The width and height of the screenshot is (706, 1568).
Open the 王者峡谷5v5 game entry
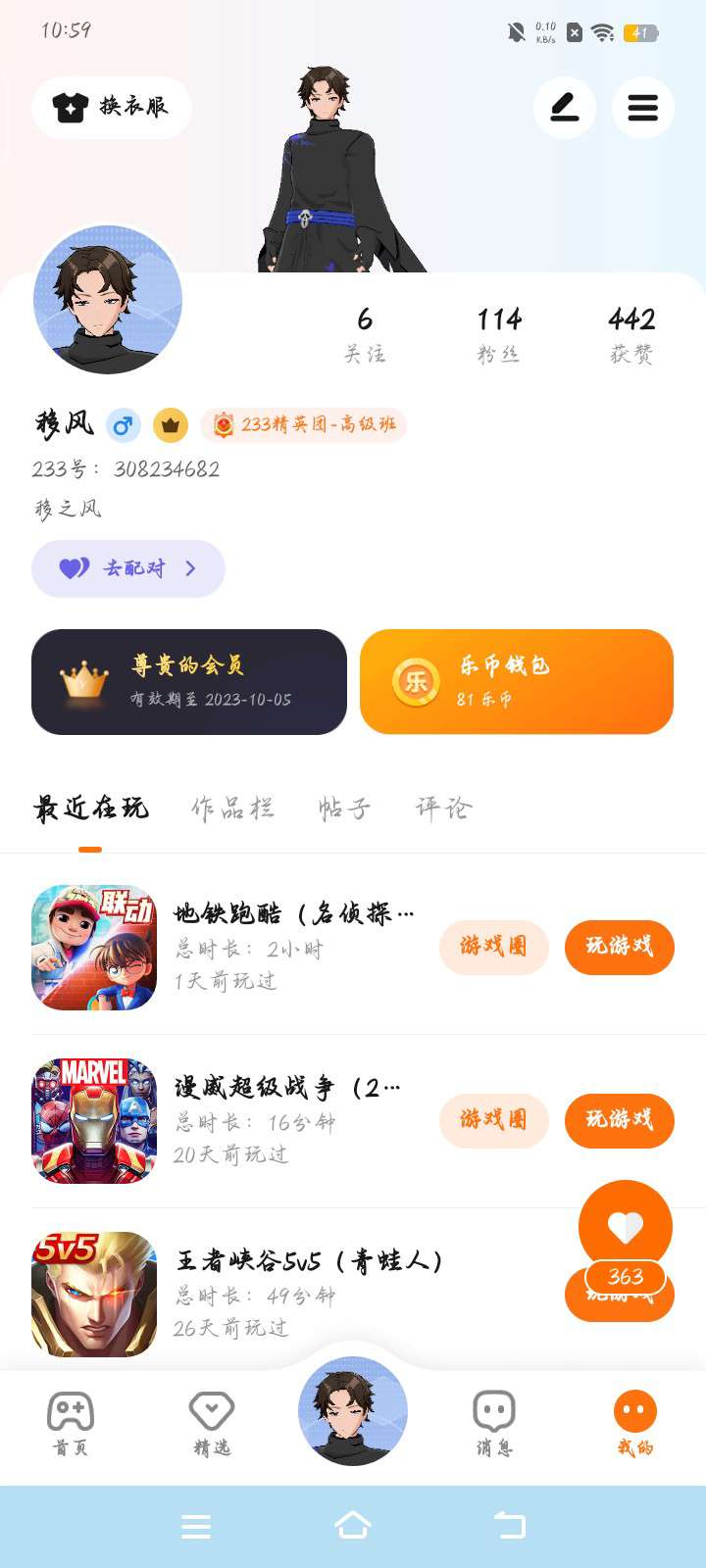tap(309, 1261)
